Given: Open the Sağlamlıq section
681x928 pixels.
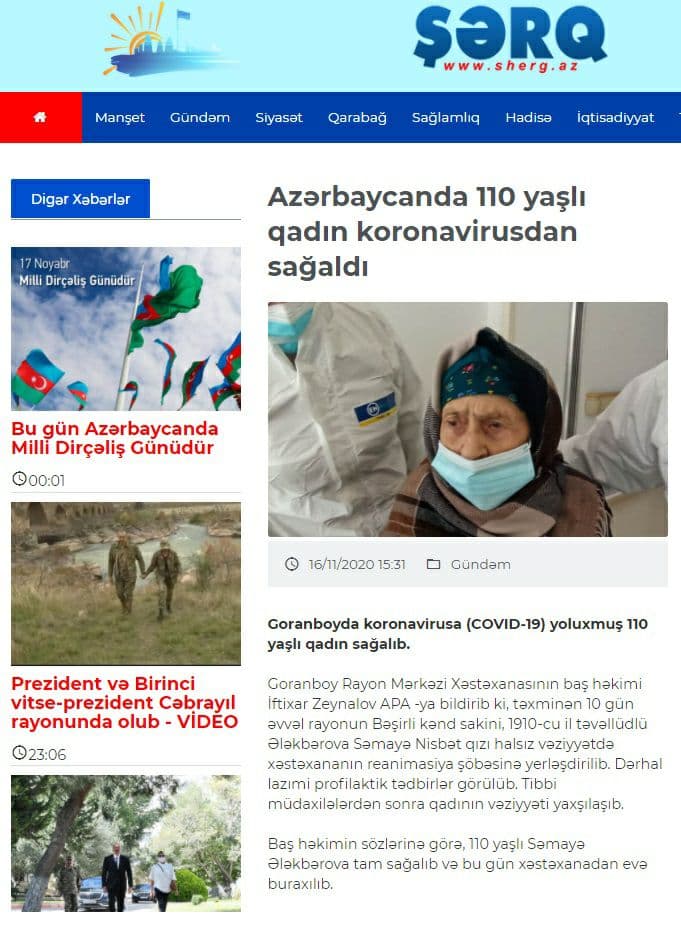Looking at the screenshot, I should pos(446,117).
